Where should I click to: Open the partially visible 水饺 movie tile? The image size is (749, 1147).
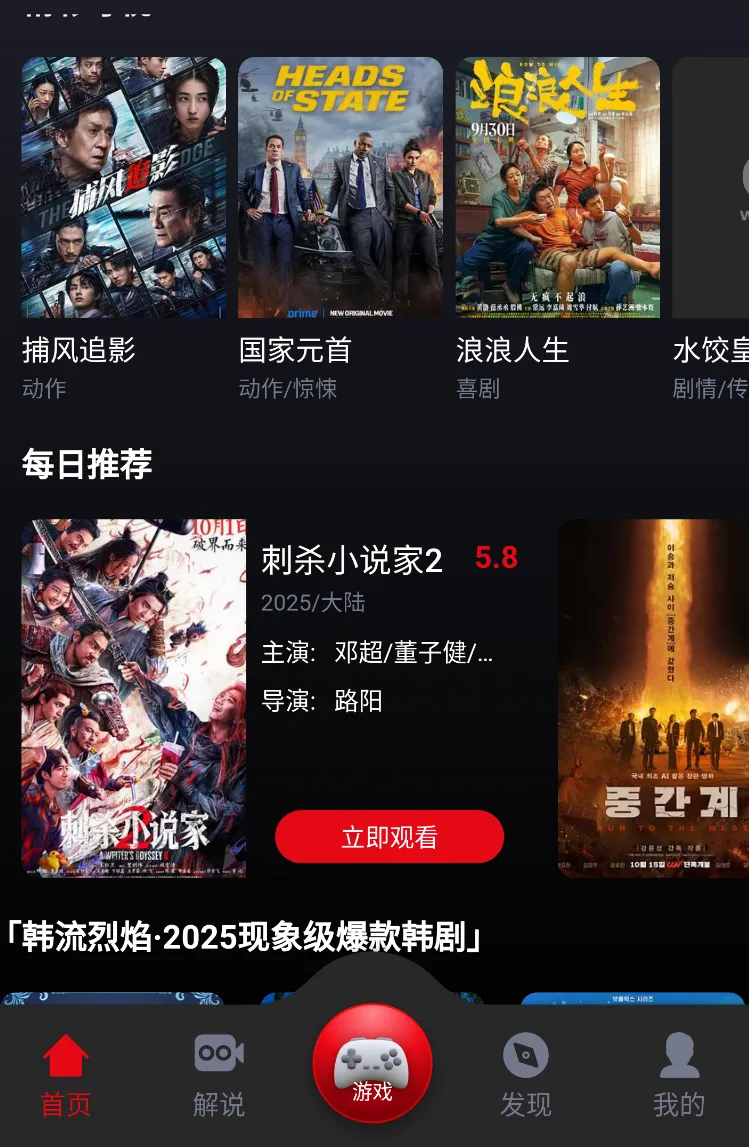tap(712, 188)
